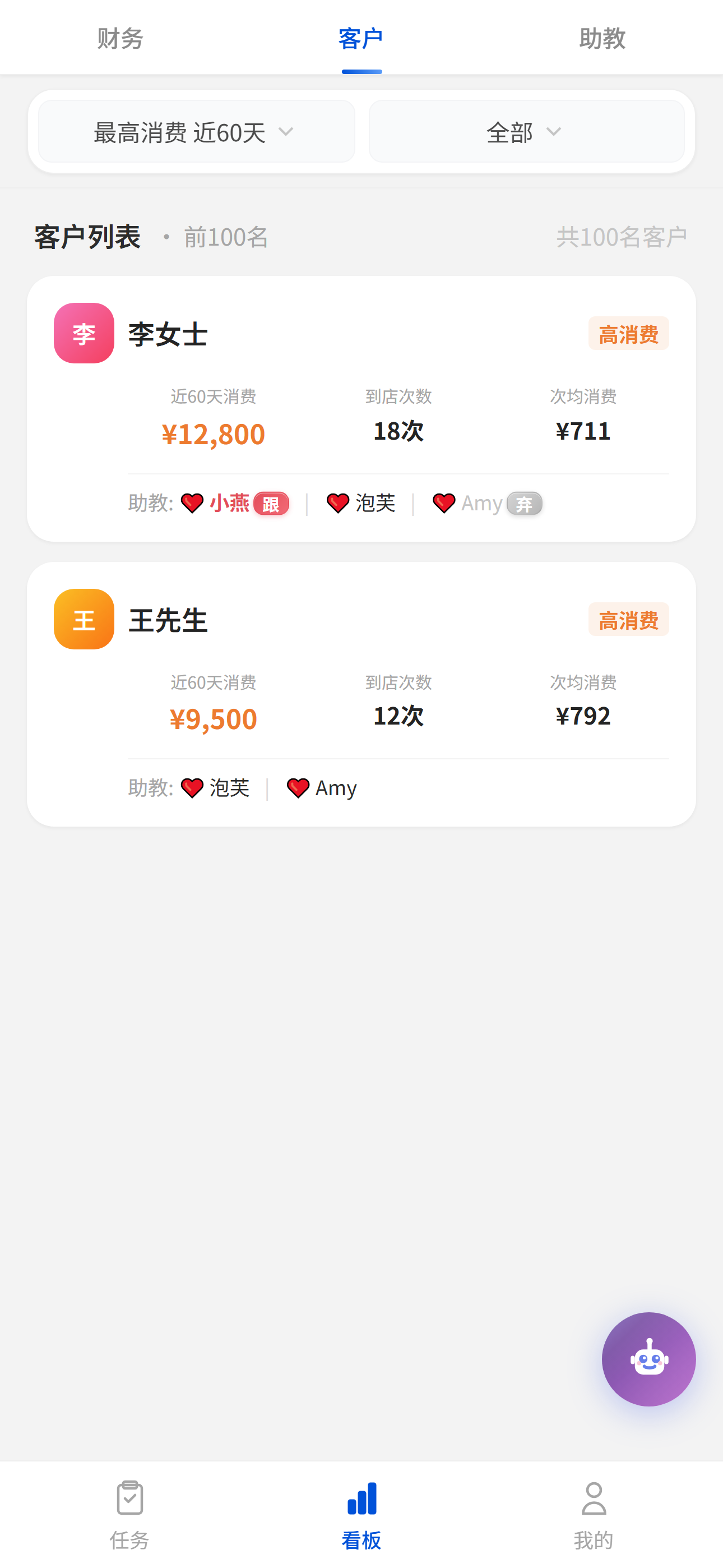Viewport: 723px width, 1568px height.
Task: Open the 全部 filter dropdown
Action: coord(526,131)
